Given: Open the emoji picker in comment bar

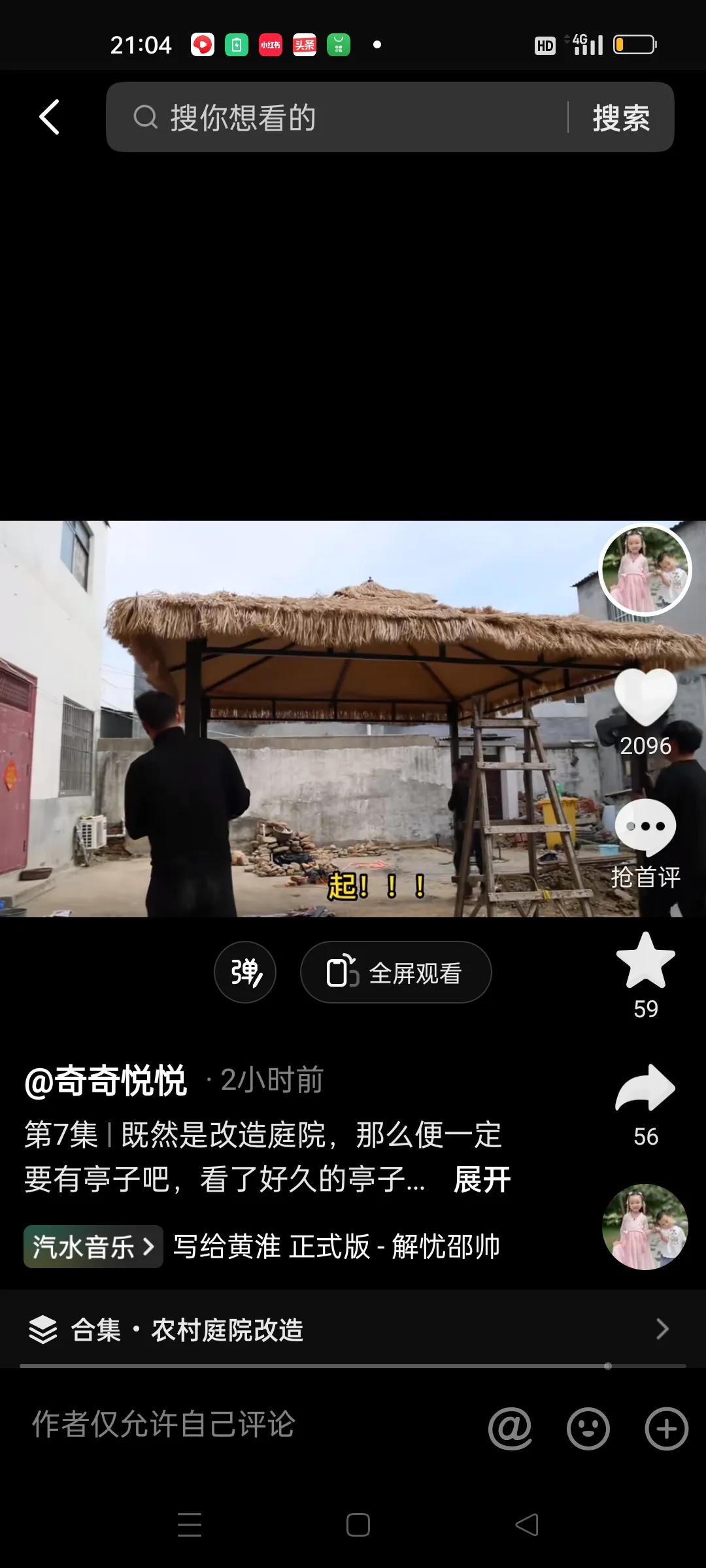Looking at the screenshot, I should tap(588, 1429).
